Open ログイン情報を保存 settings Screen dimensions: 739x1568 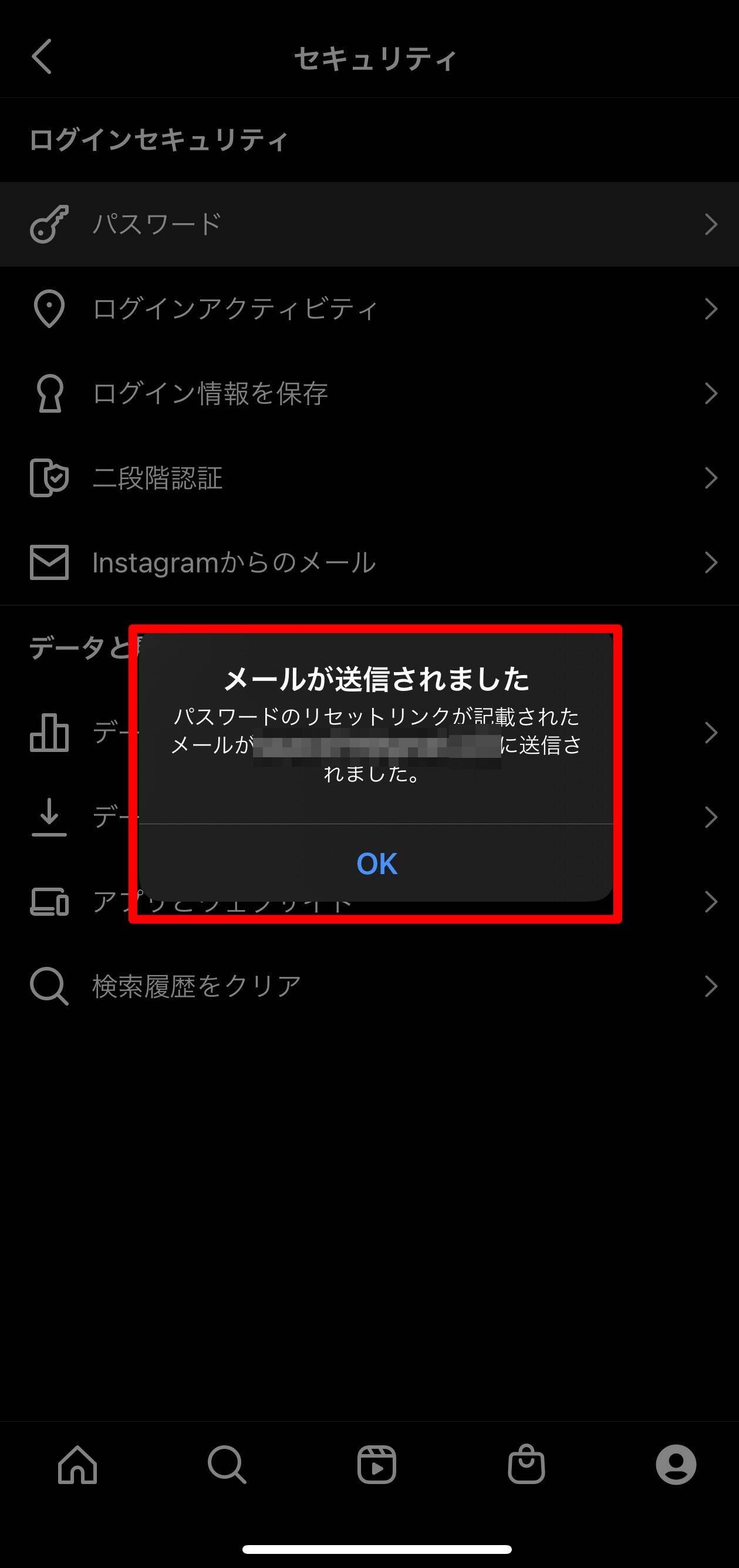pos(369,393)
